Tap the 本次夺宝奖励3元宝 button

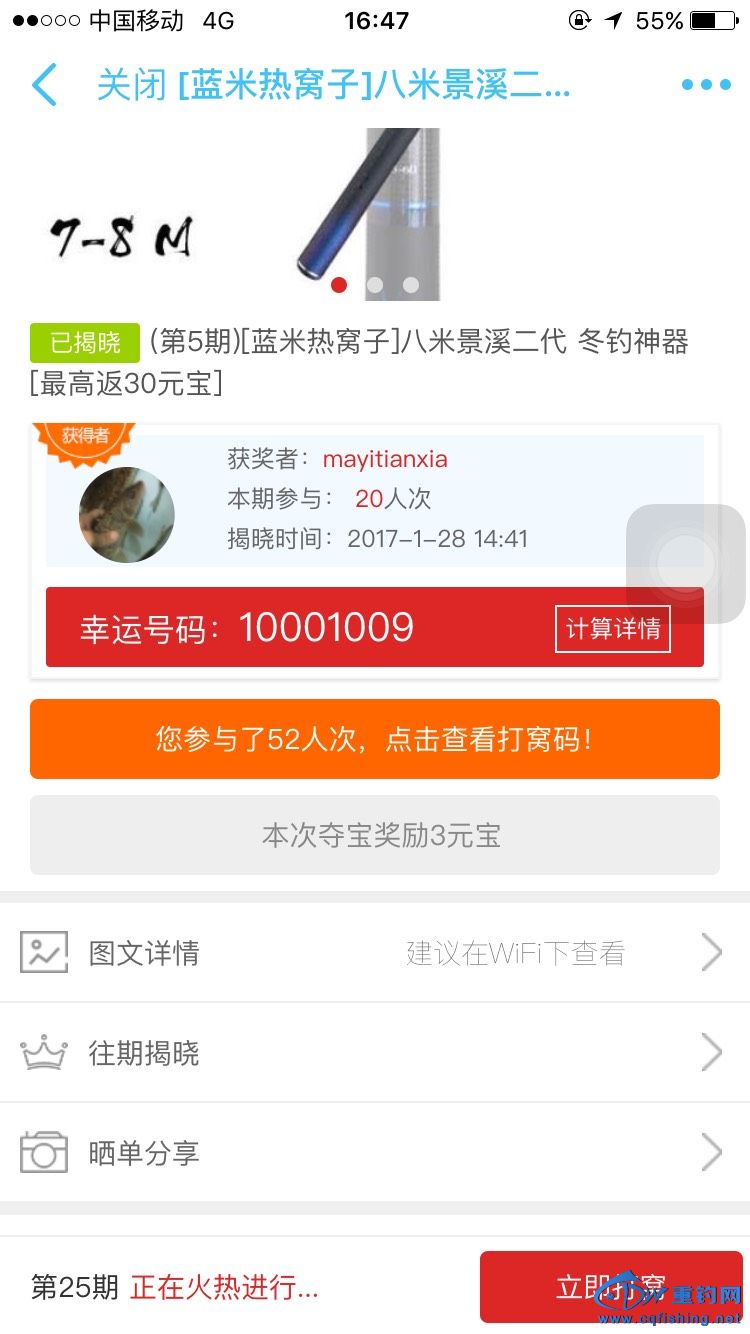coord(375,836)
